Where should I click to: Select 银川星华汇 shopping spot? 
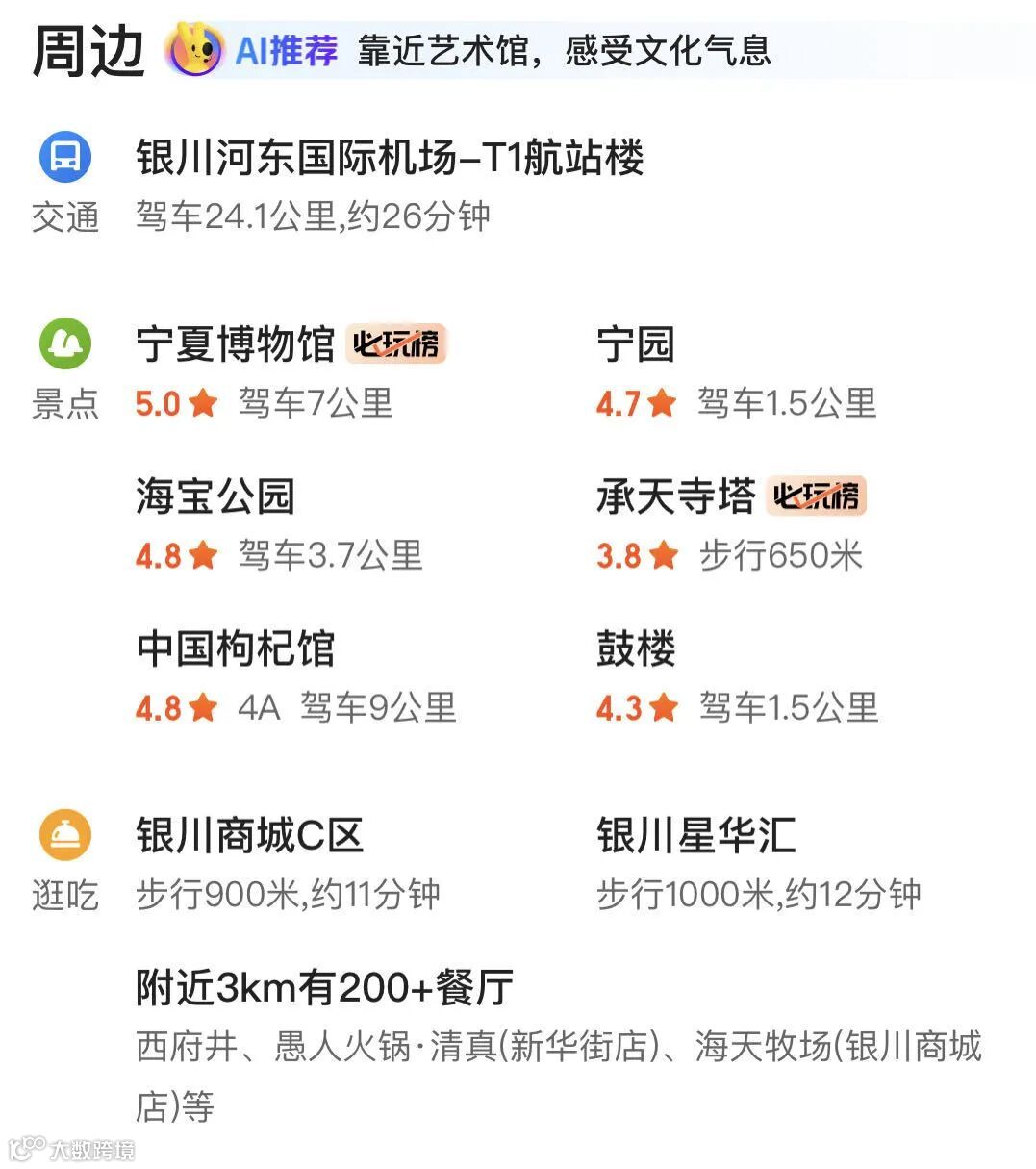coord(695,835)
